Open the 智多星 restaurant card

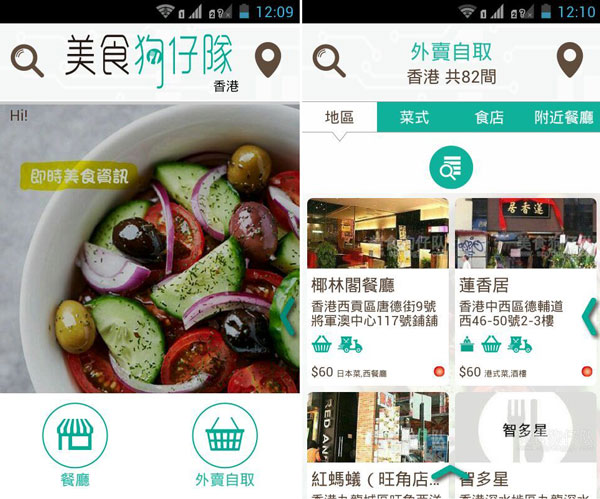point(525,445)
